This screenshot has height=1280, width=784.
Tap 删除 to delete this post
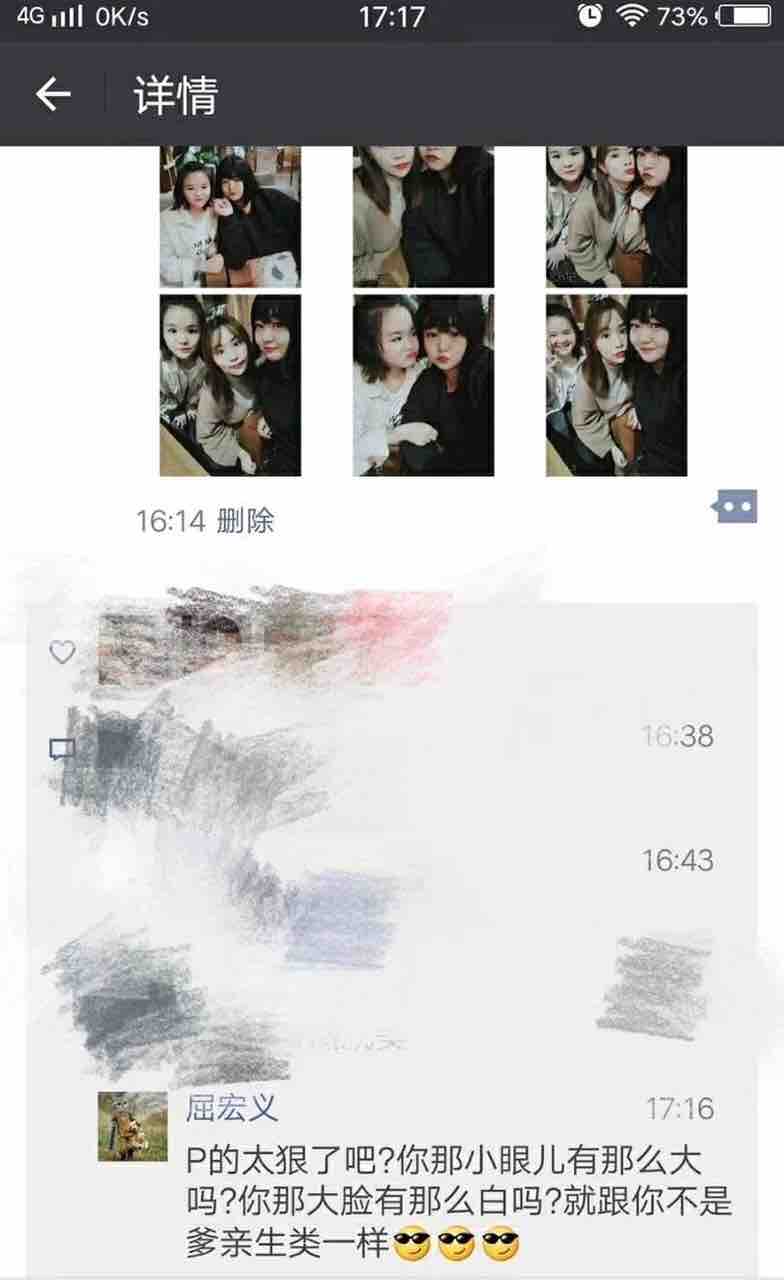tap(244, 520)
